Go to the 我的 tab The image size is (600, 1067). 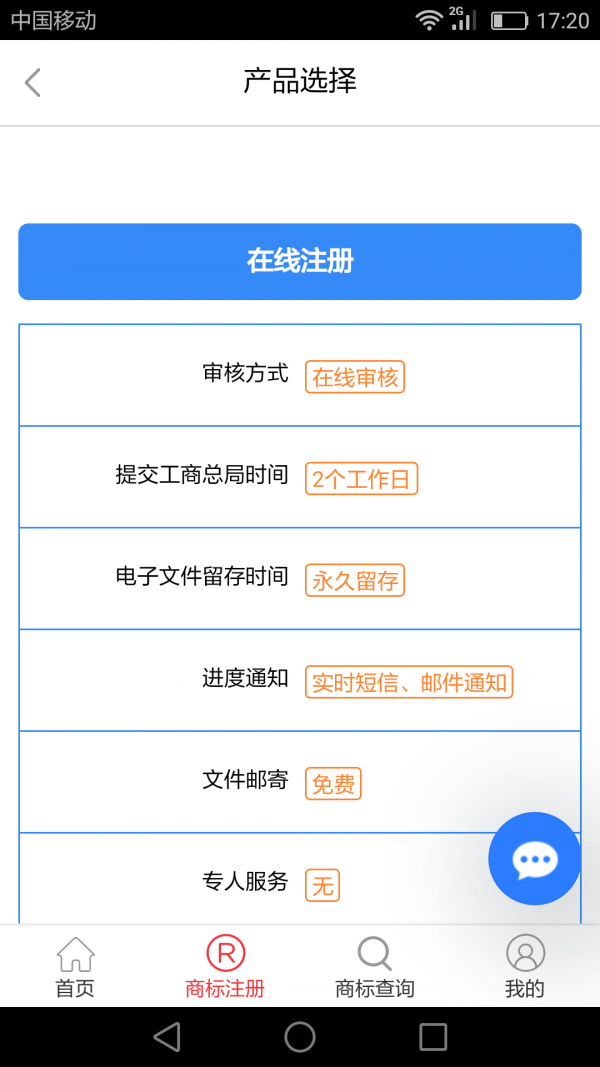pyautogui.click(x=525, y=967)
